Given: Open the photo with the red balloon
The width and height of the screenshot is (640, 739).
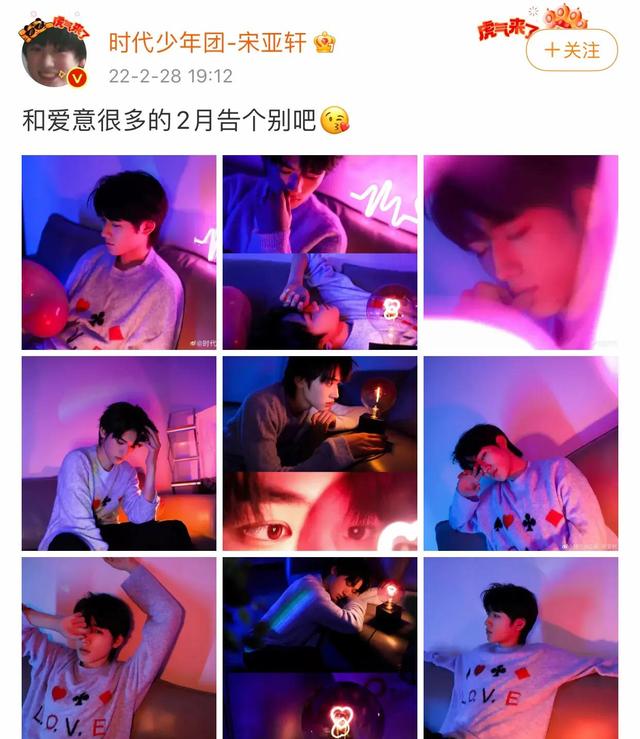Looking at the screenshot, I should click(x=119, y=252).
